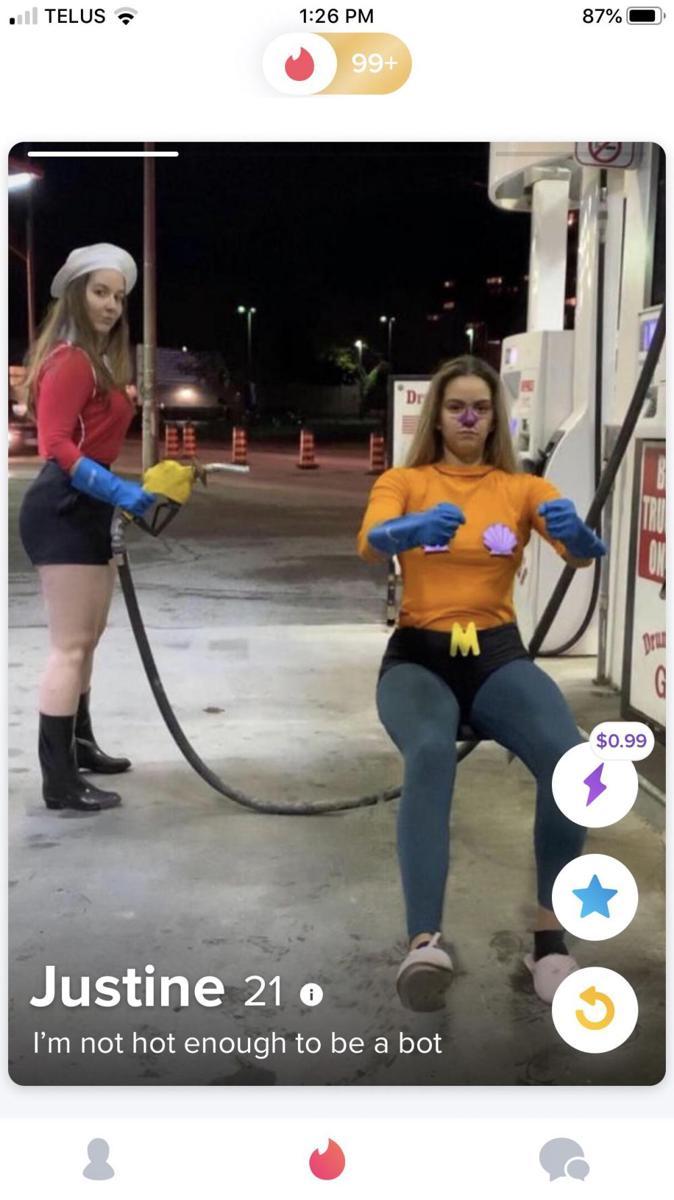Activate the purple lightning Boost button
Image resolution: width=674 pixels, height=1200 pixels.
point(595,784)
